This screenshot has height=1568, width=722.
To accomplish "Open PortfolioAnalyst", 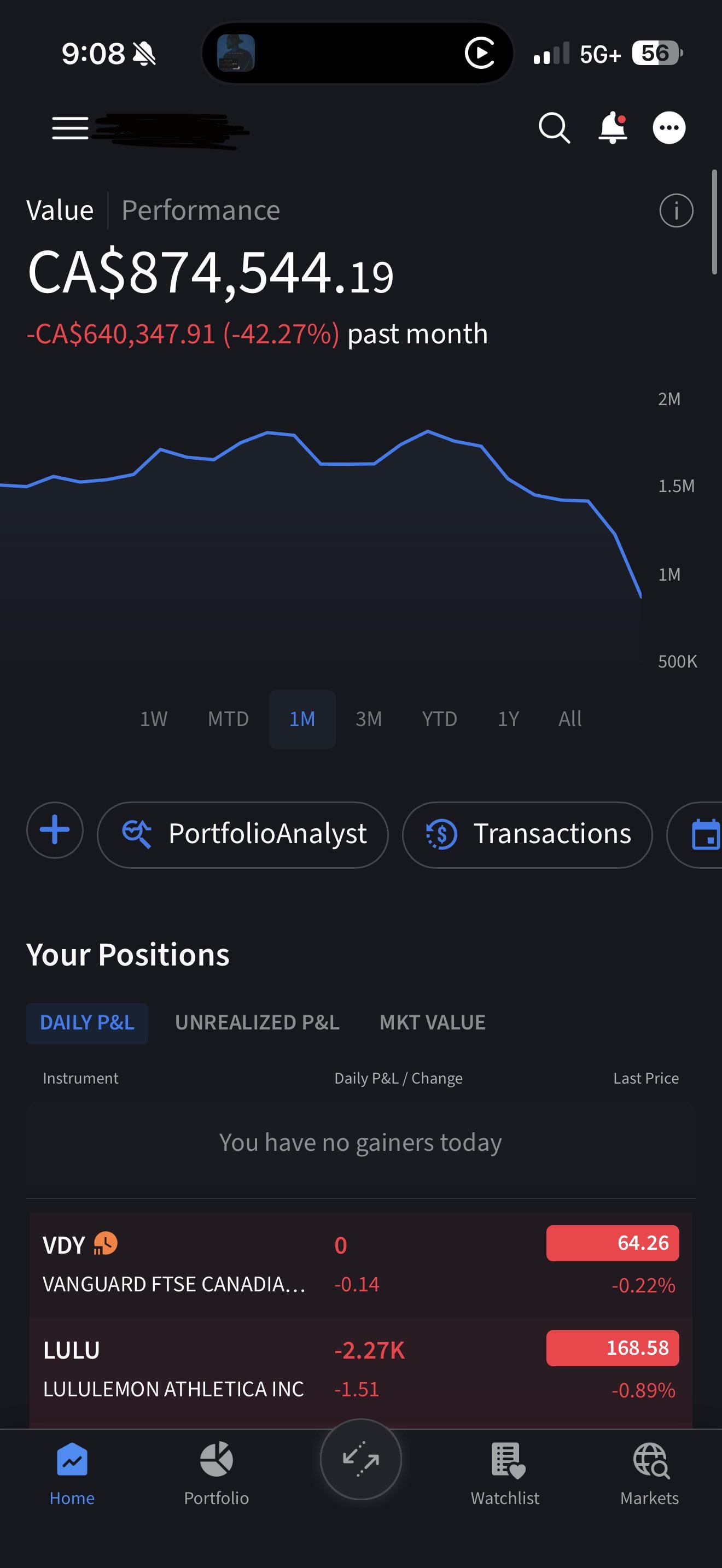I will point(242,834).
